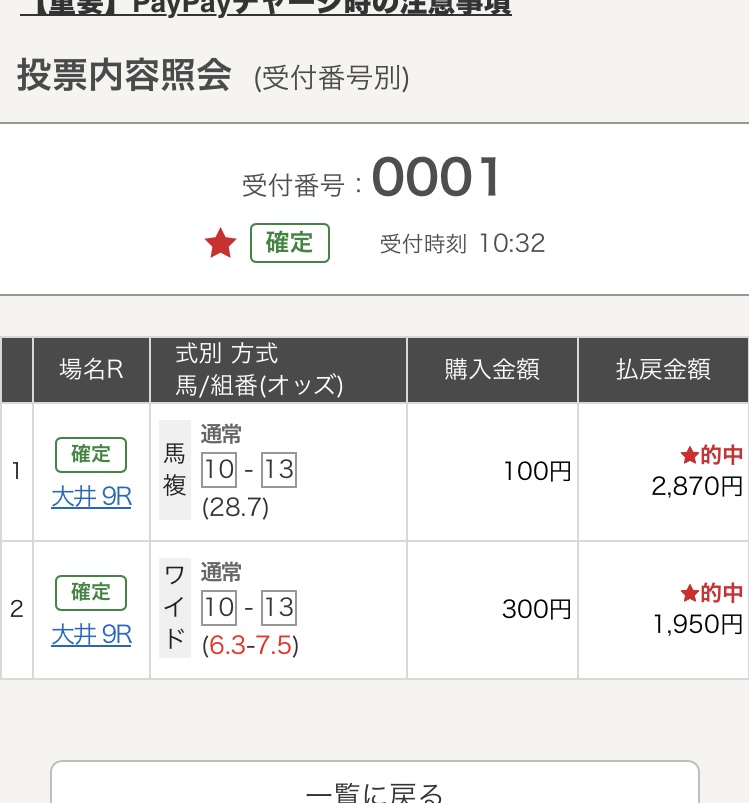Open 大井 9R link in the ワイド row

click(91, 634)
